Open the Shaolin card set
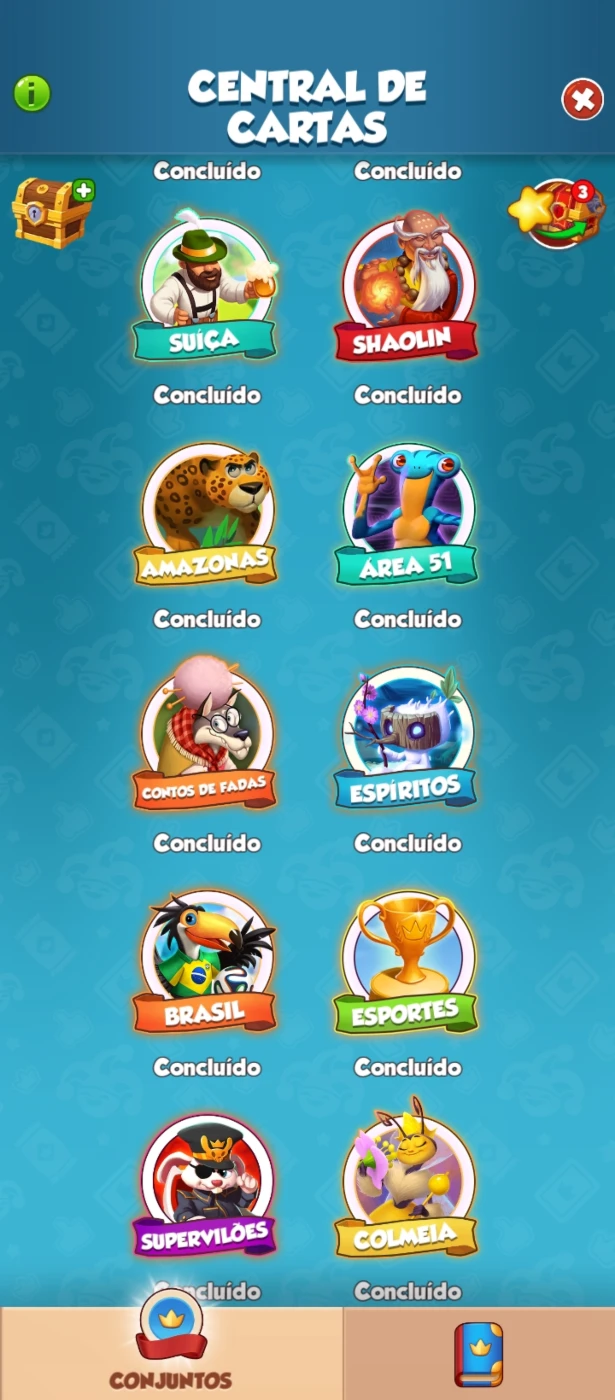Screen dimensions: 615x1400 click(x=407, y=286)
